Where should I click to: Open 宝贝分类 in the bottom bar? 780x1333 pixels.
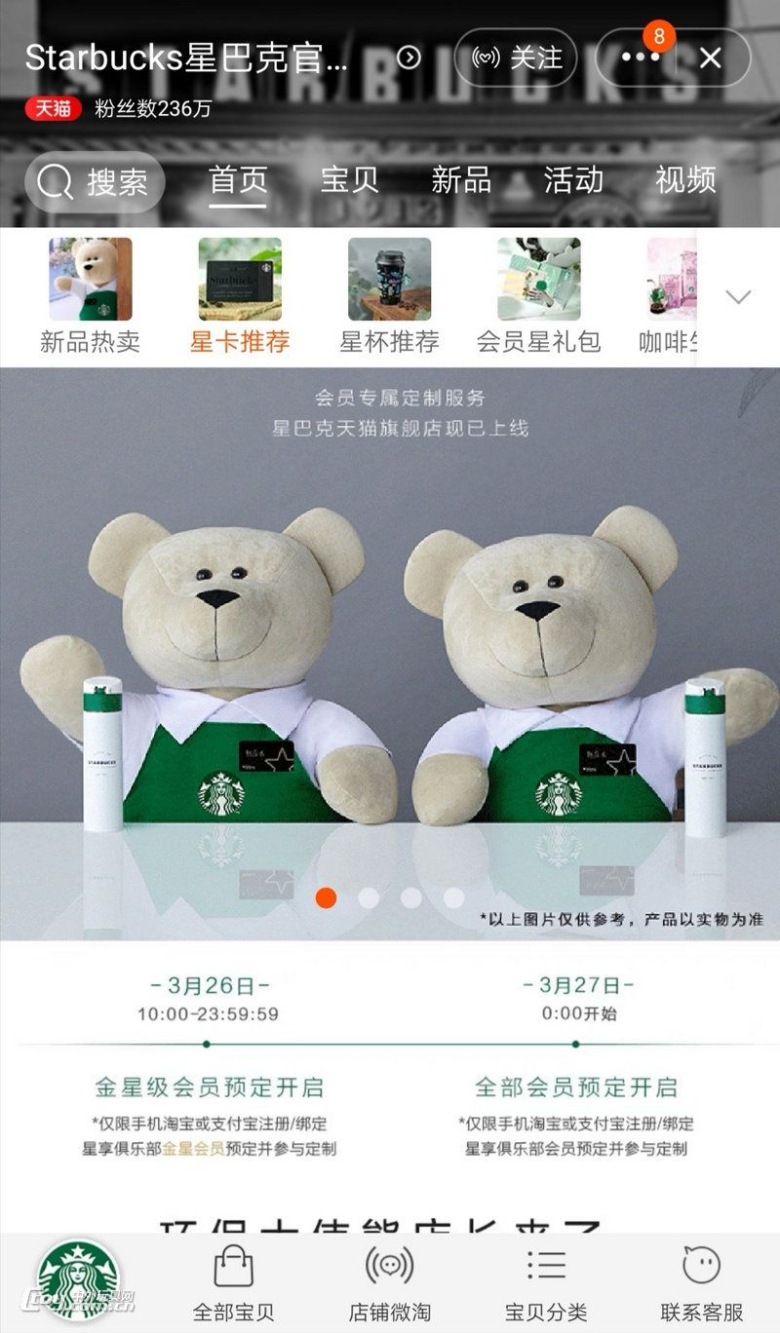(x=546, y=1283)
